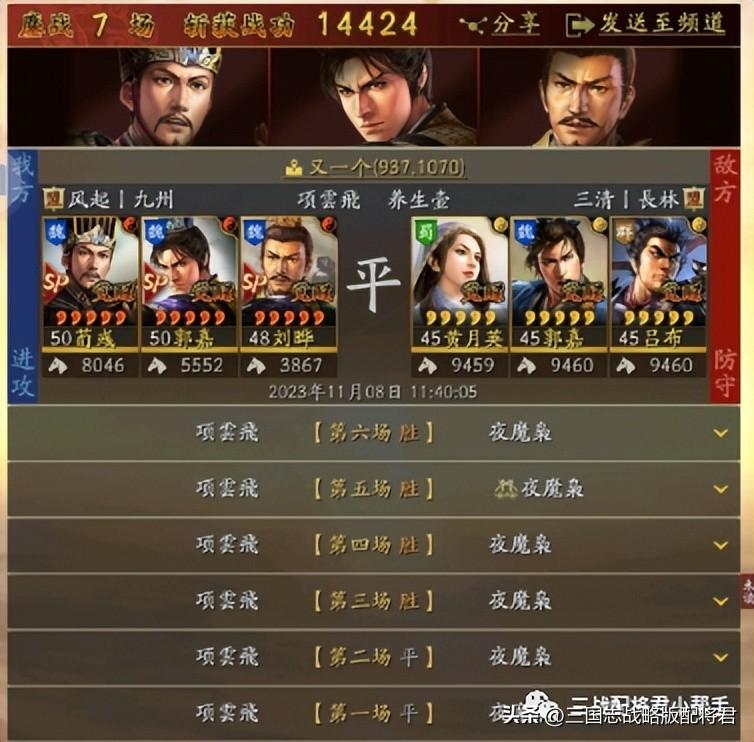The width and height of the screenshot is (754, 742).
Task: Expand the 第二场 平 battle record
Action: (720, 657)
